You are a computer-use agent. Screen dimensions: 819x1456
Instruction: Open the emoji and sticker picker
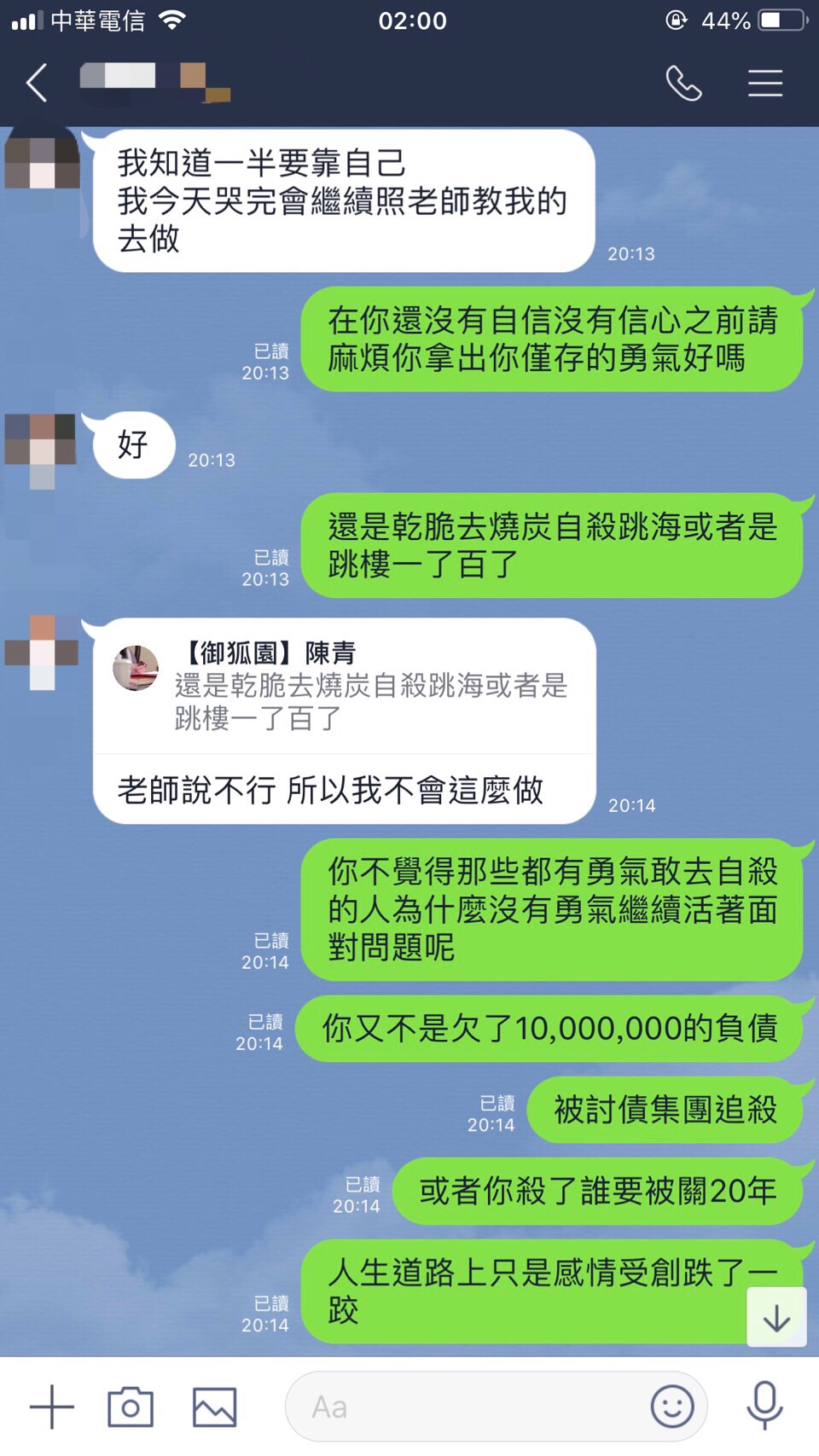[672, 1406]
